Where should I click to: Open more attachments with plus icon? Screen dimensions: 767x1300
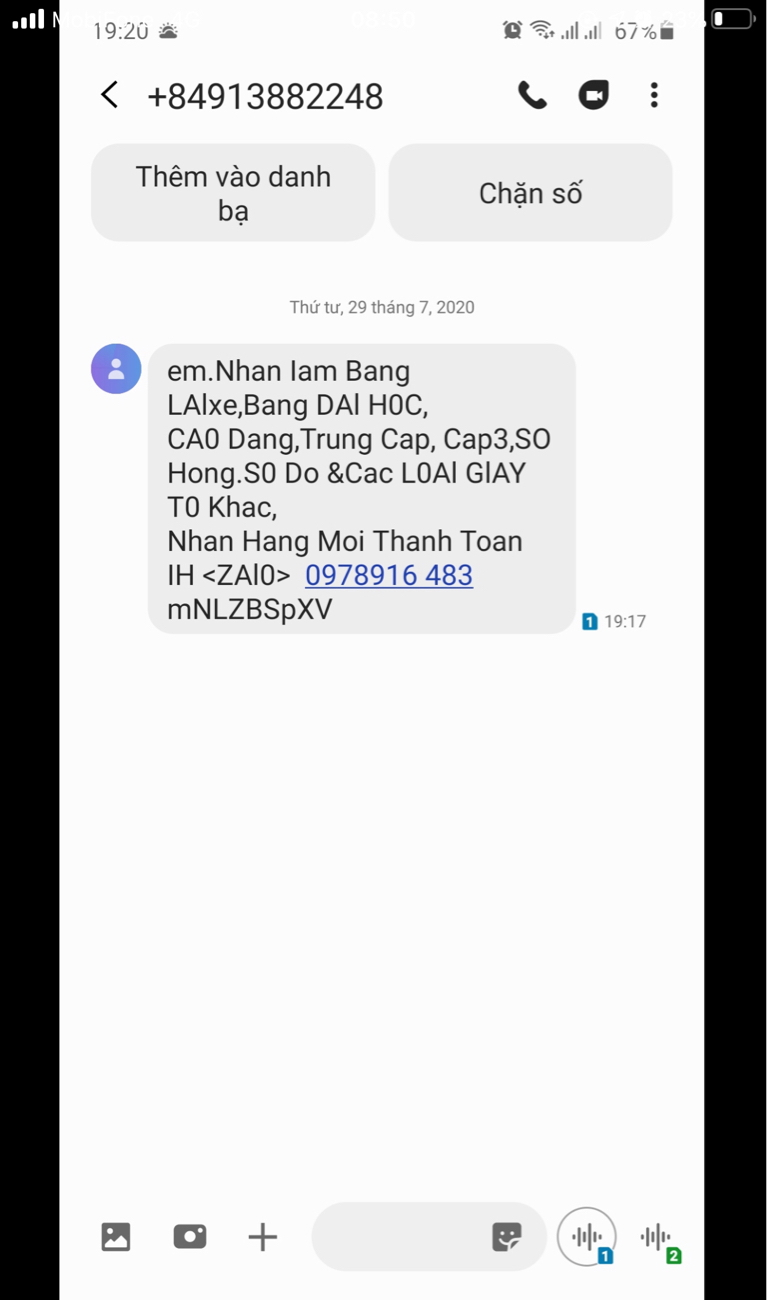coord(262,1237)
